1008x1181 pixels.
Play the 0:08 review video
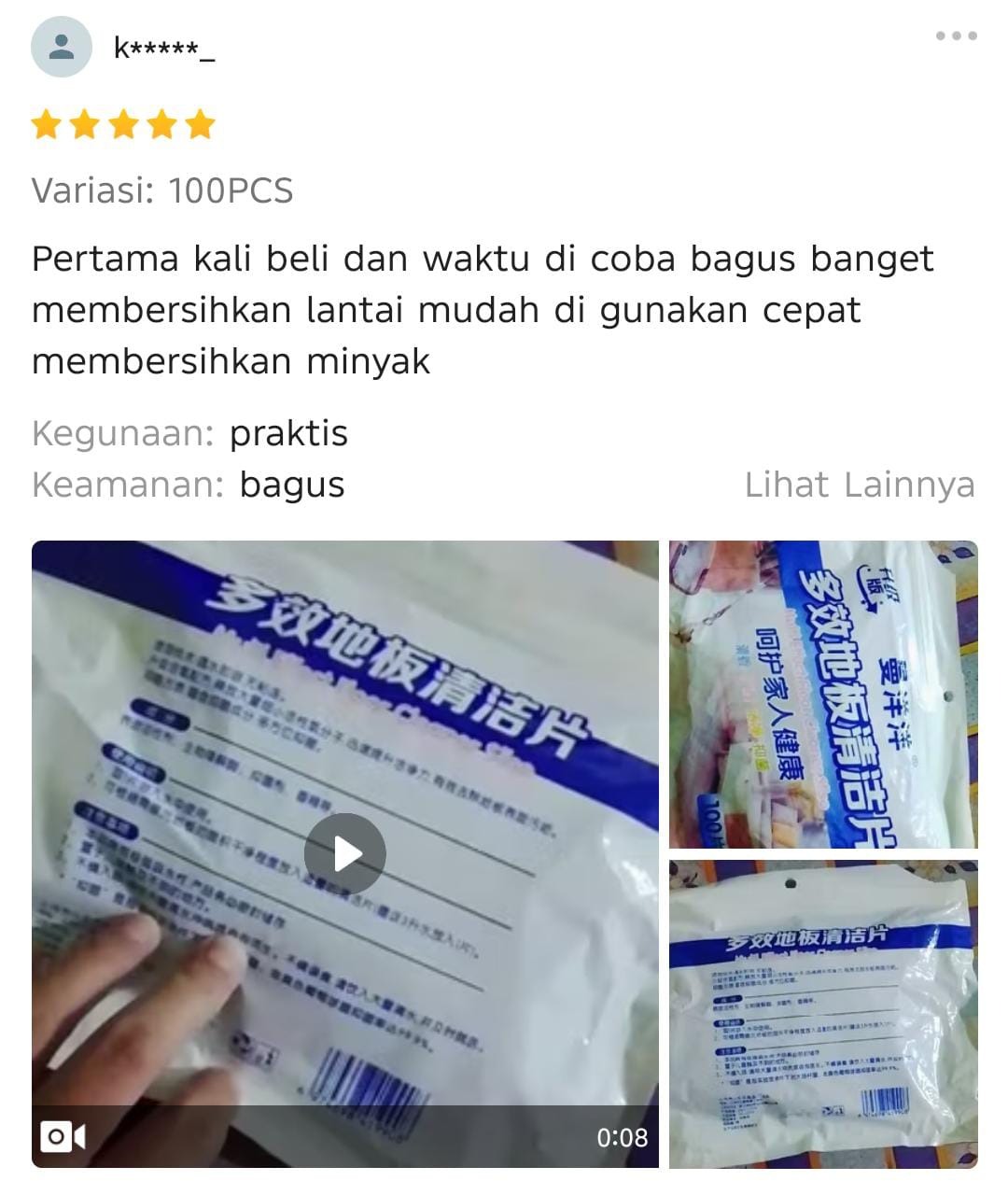click(345, 853)
